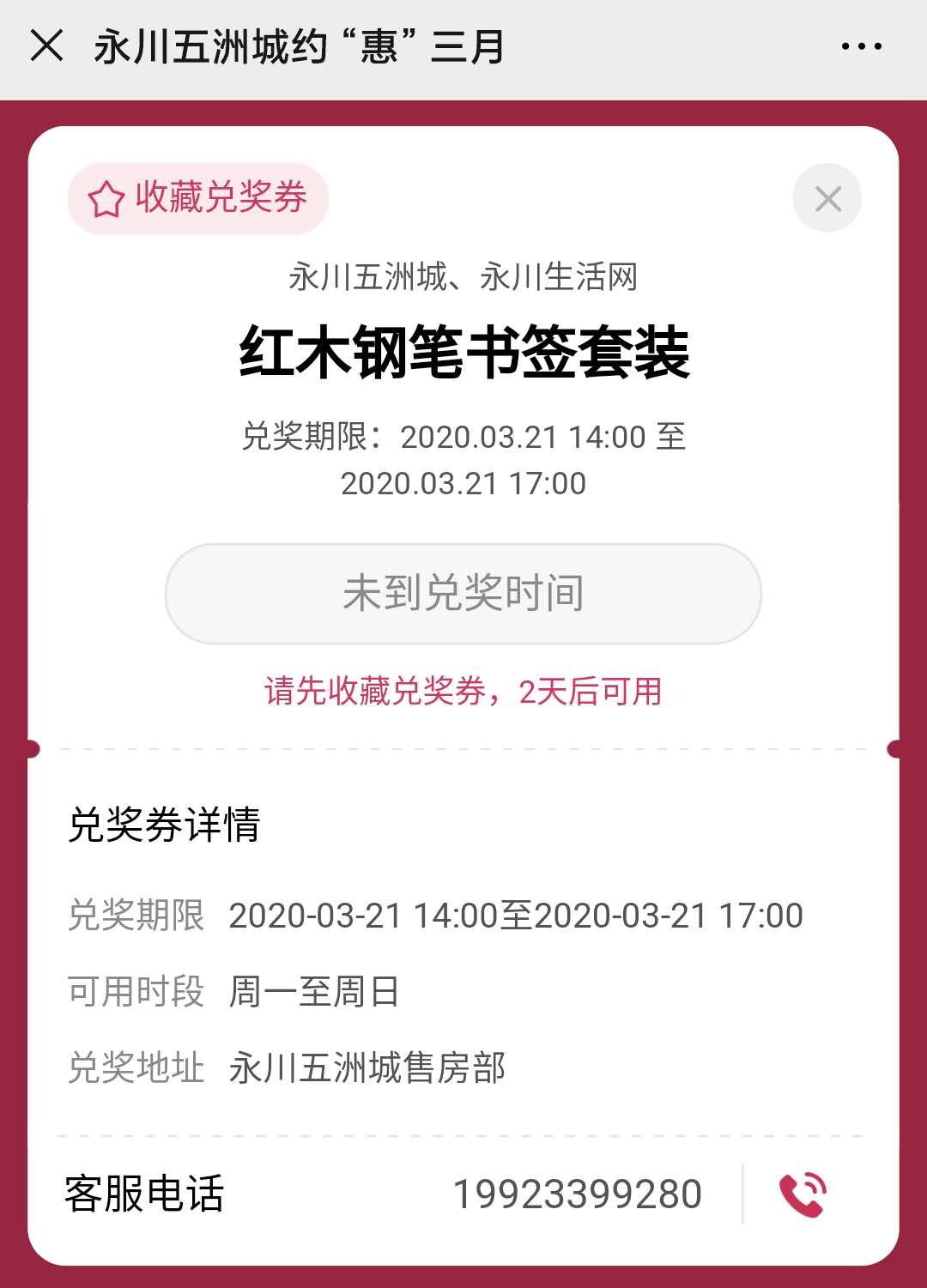Call customer service via phone icon
This screenshot has height=1288, width=927.
coord(803,1194)
